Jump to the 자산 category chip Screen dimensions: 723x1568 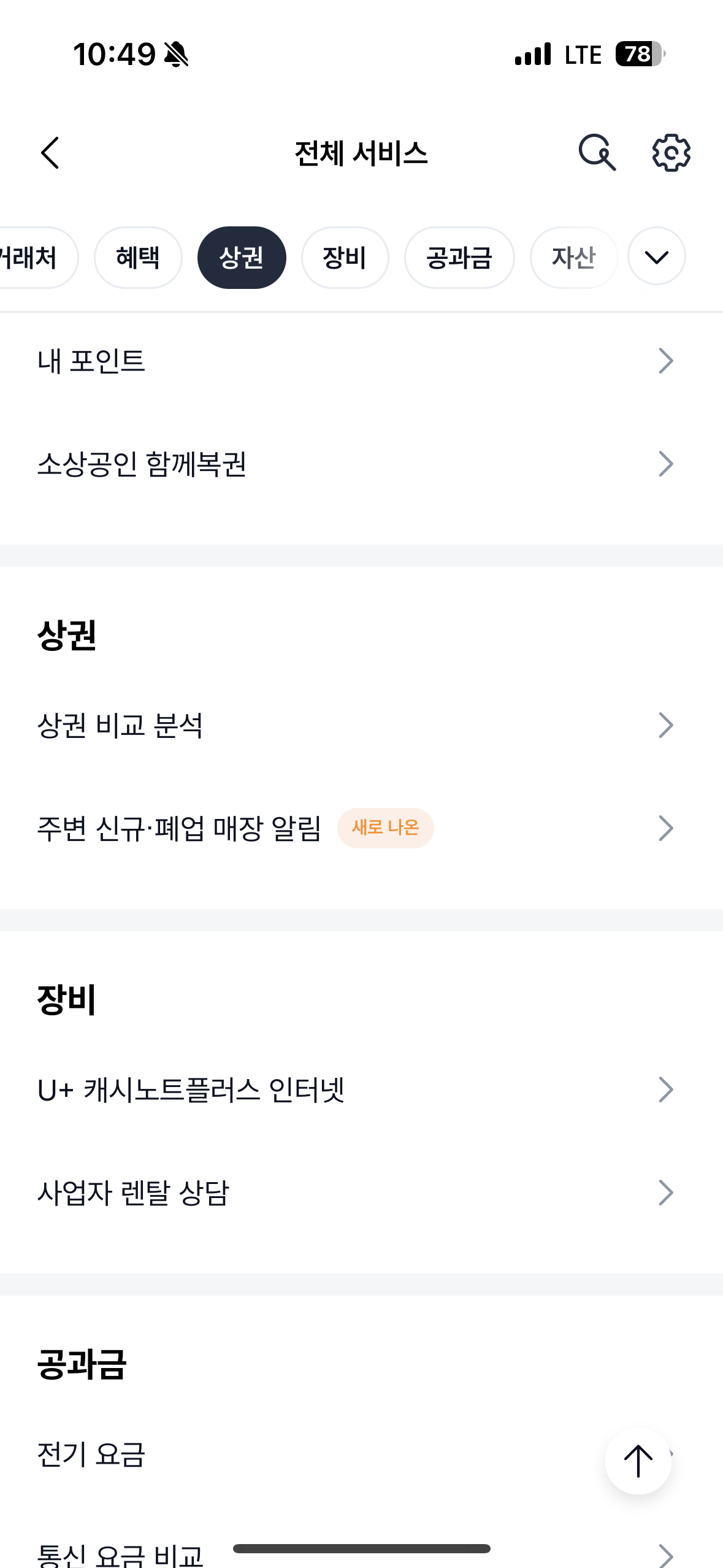click(573, 258)
